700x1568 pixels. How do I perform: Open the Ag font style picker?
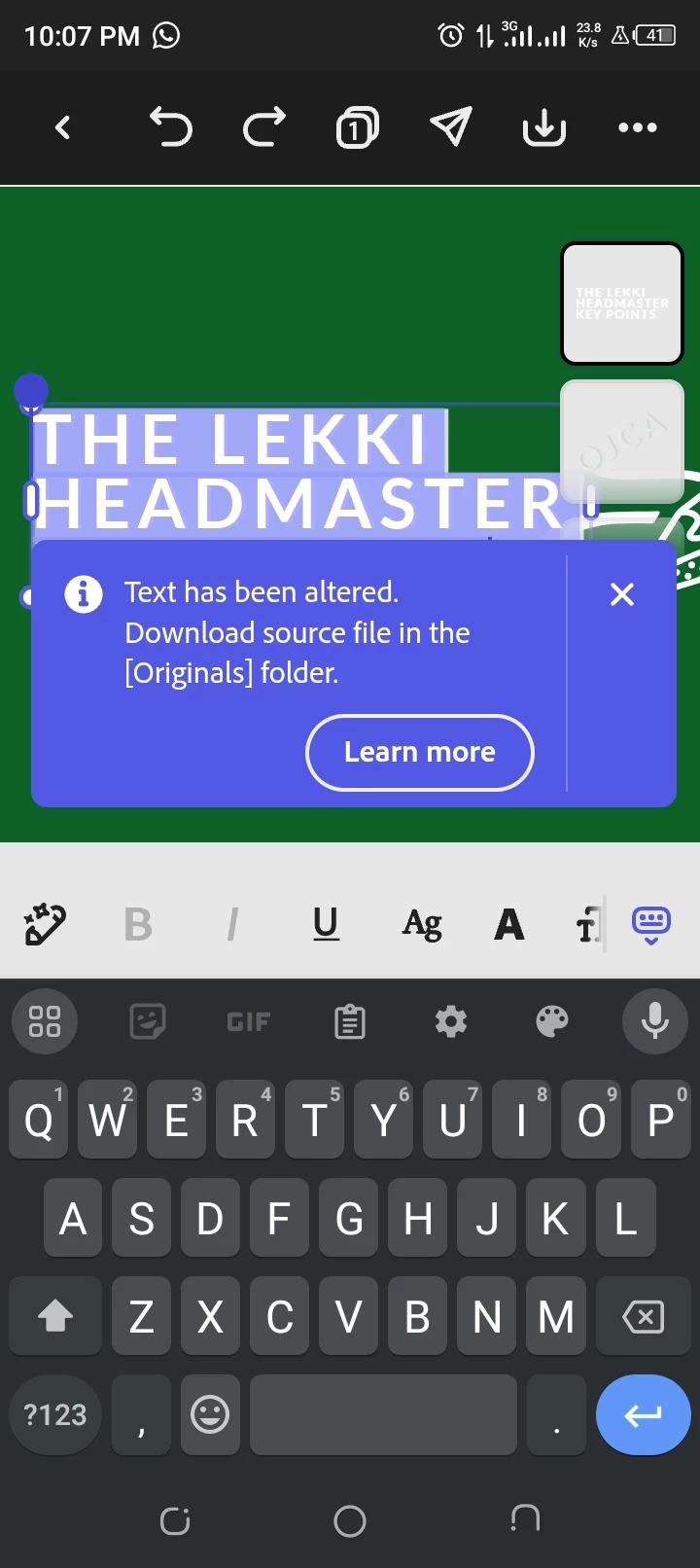(422, 923)
